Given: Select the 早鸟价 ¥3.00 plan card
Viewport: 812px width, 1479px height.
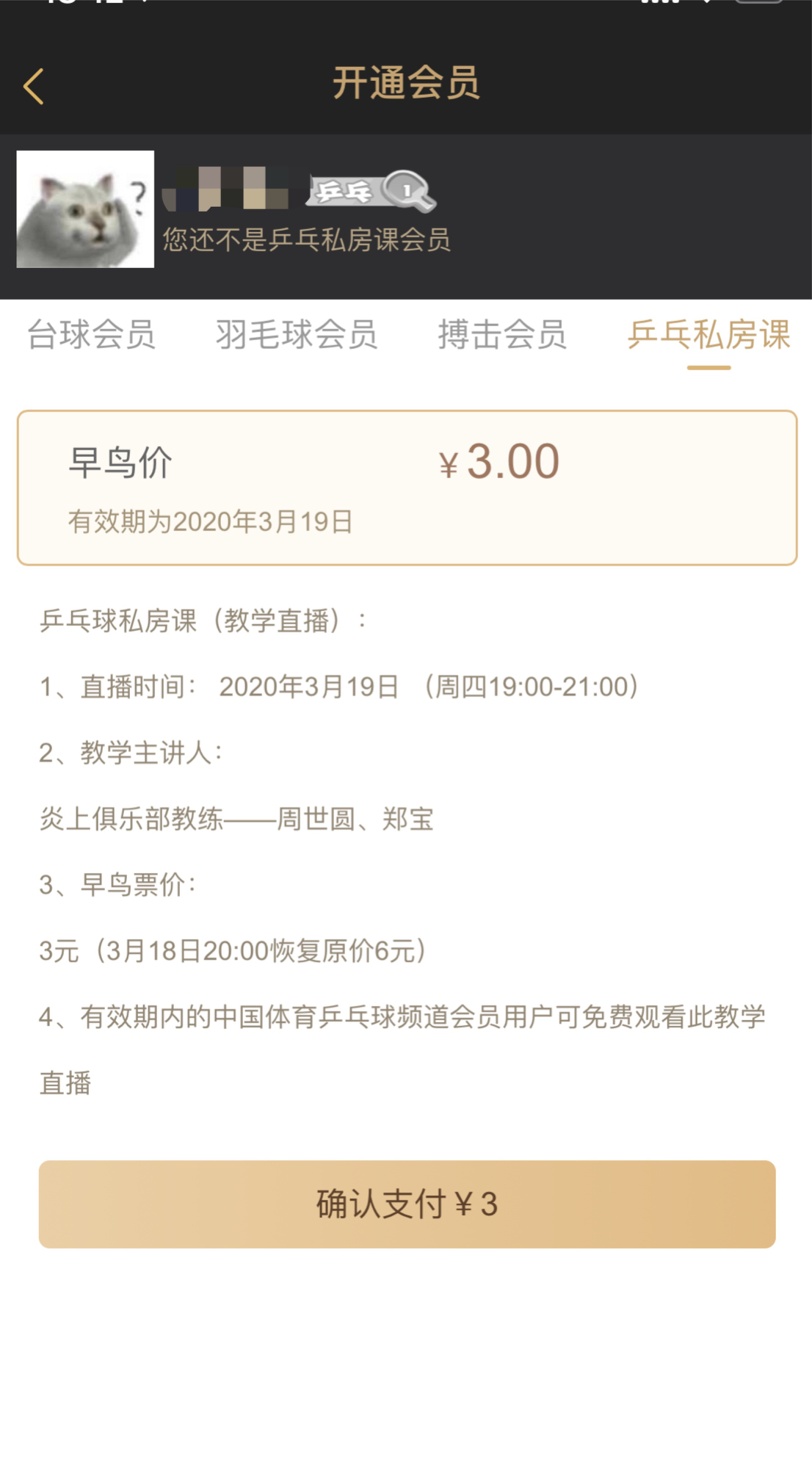Looking at the screenshot, I should tap(407, 488).
